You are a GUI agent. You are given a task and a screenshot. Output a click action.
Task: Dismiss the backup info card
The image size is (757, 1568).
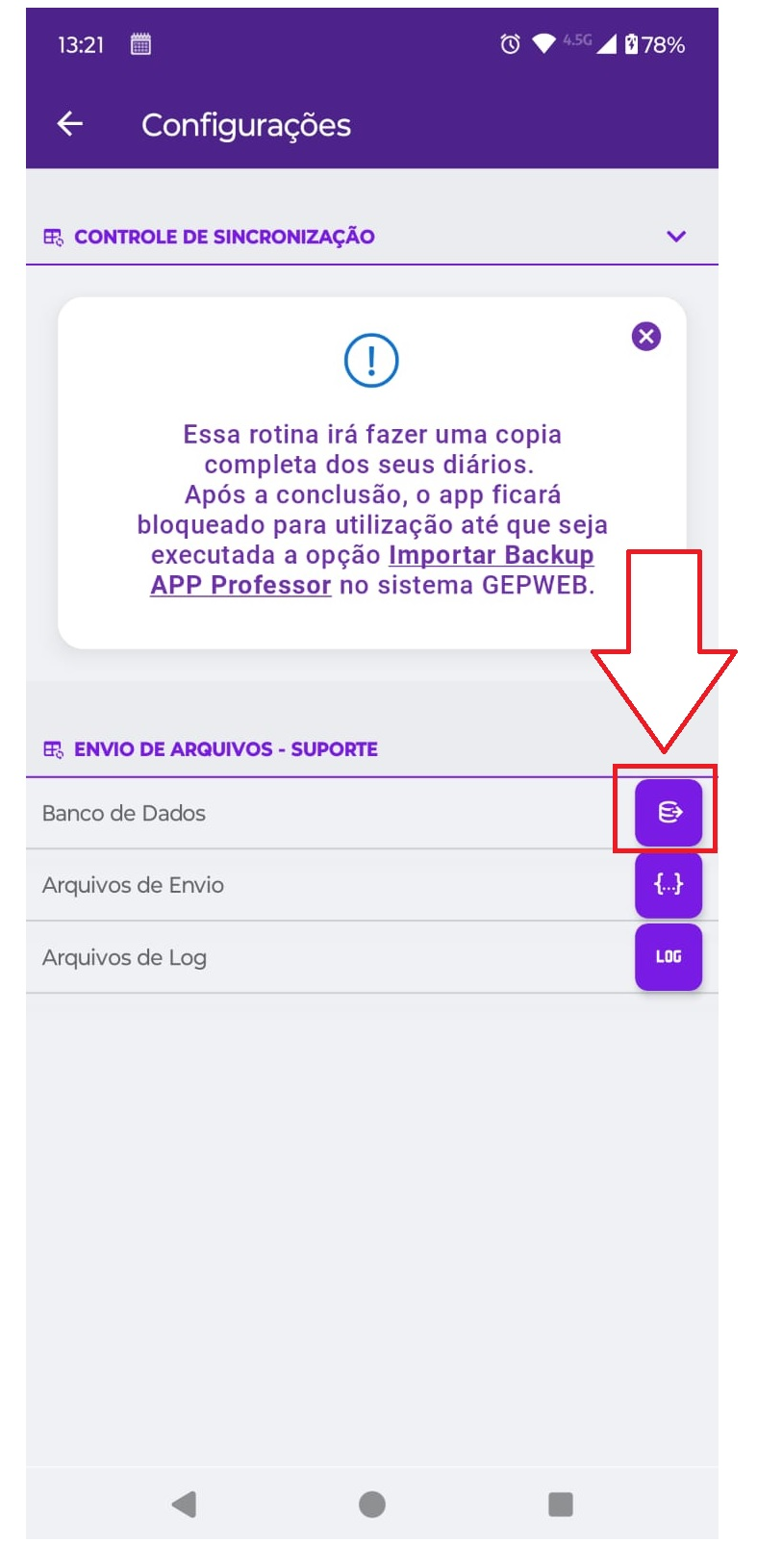tap(646, 337)
